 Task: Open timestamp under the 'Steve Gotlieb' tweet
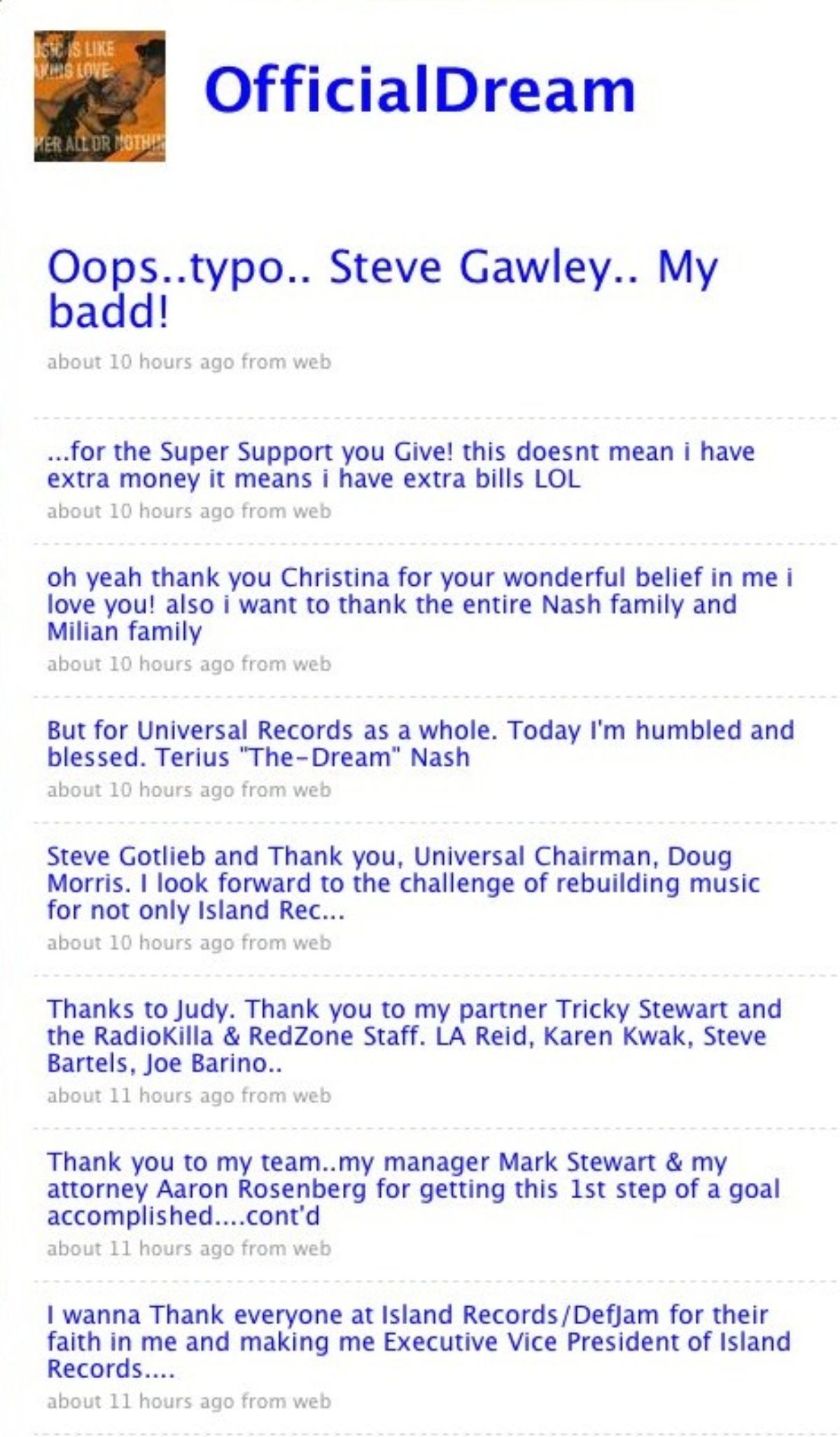pos(140,943)
